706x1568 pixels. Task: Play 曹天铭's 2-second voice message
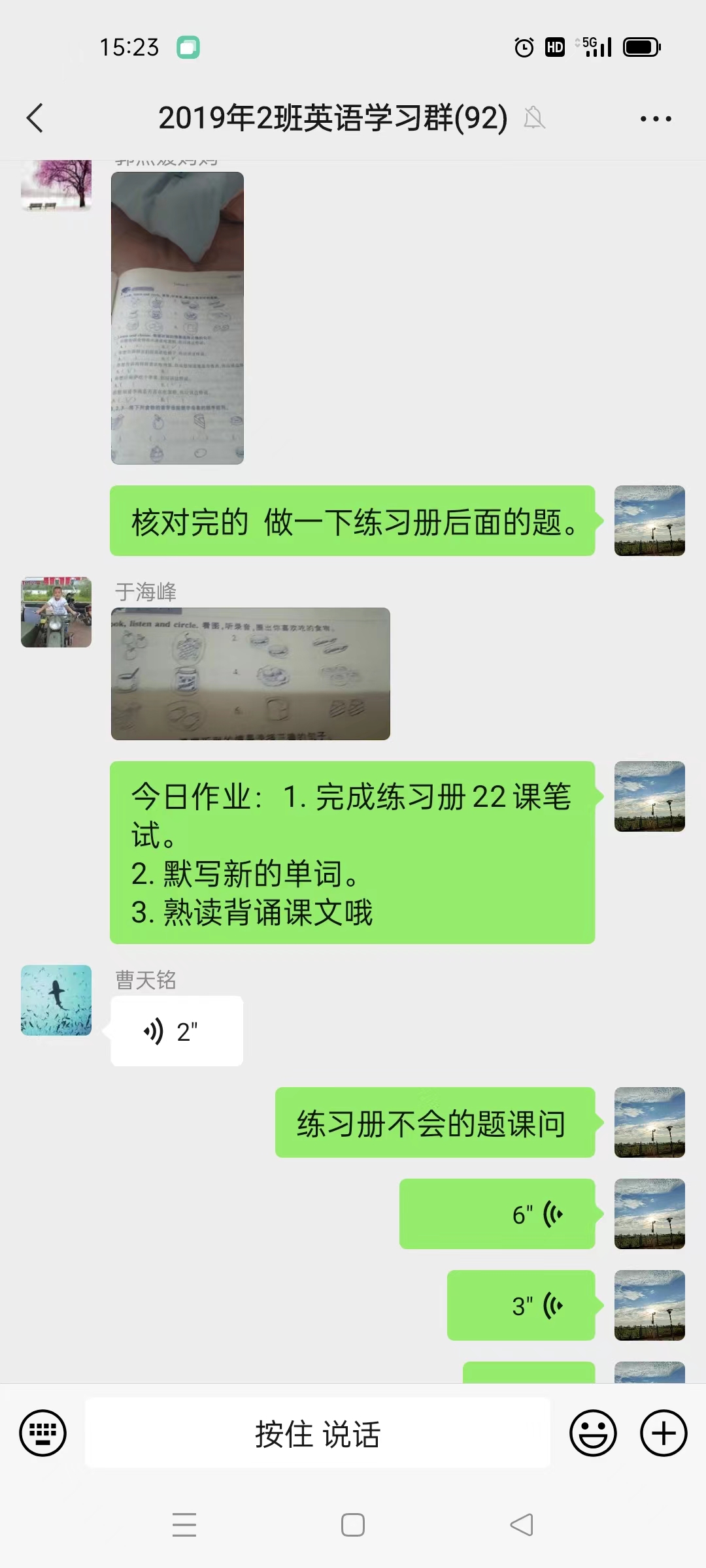[x=177, y=1032]
